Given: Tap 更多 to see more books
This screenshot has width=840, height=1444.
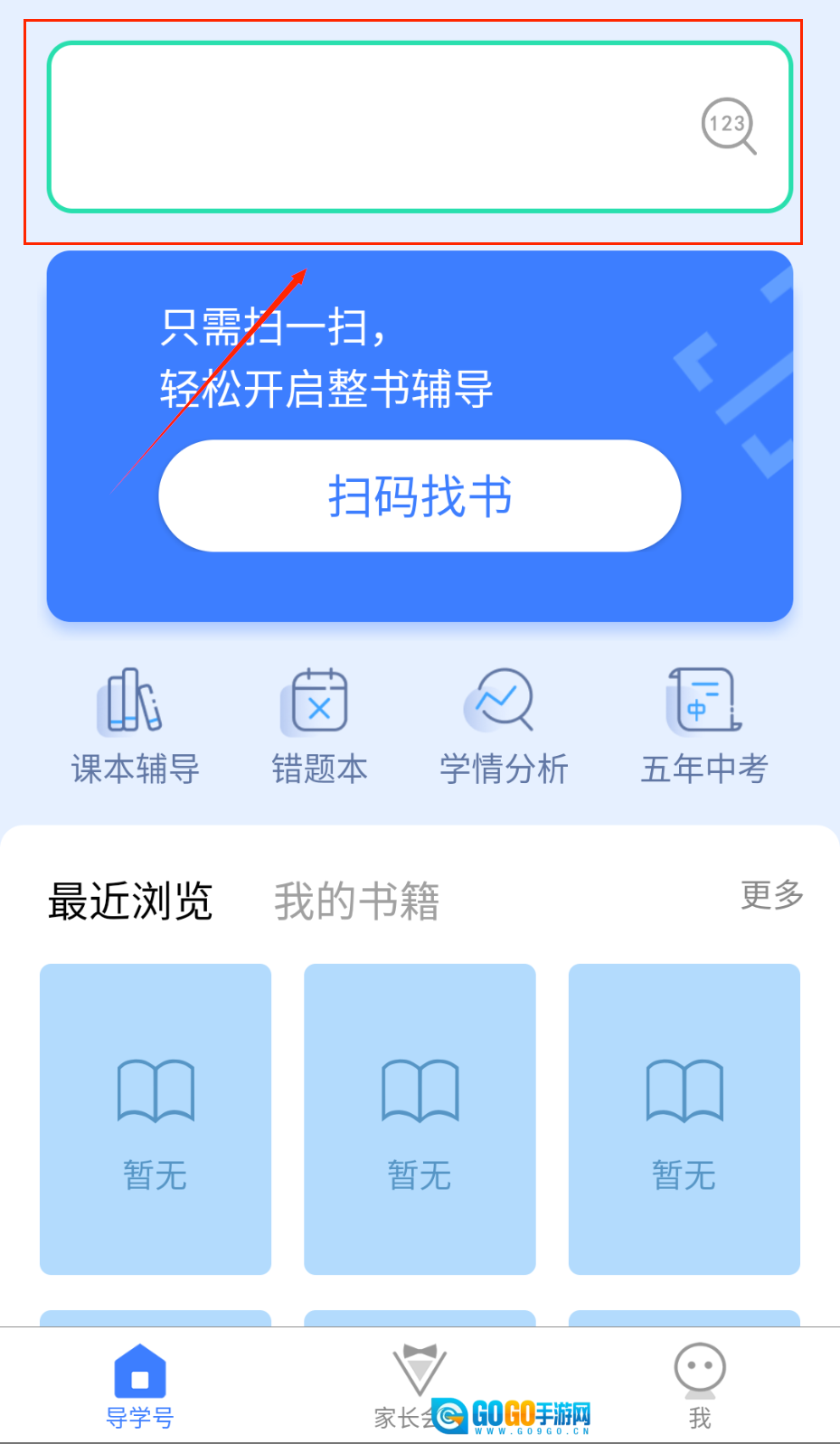Looking at the screenshot, I should point(771,894).
